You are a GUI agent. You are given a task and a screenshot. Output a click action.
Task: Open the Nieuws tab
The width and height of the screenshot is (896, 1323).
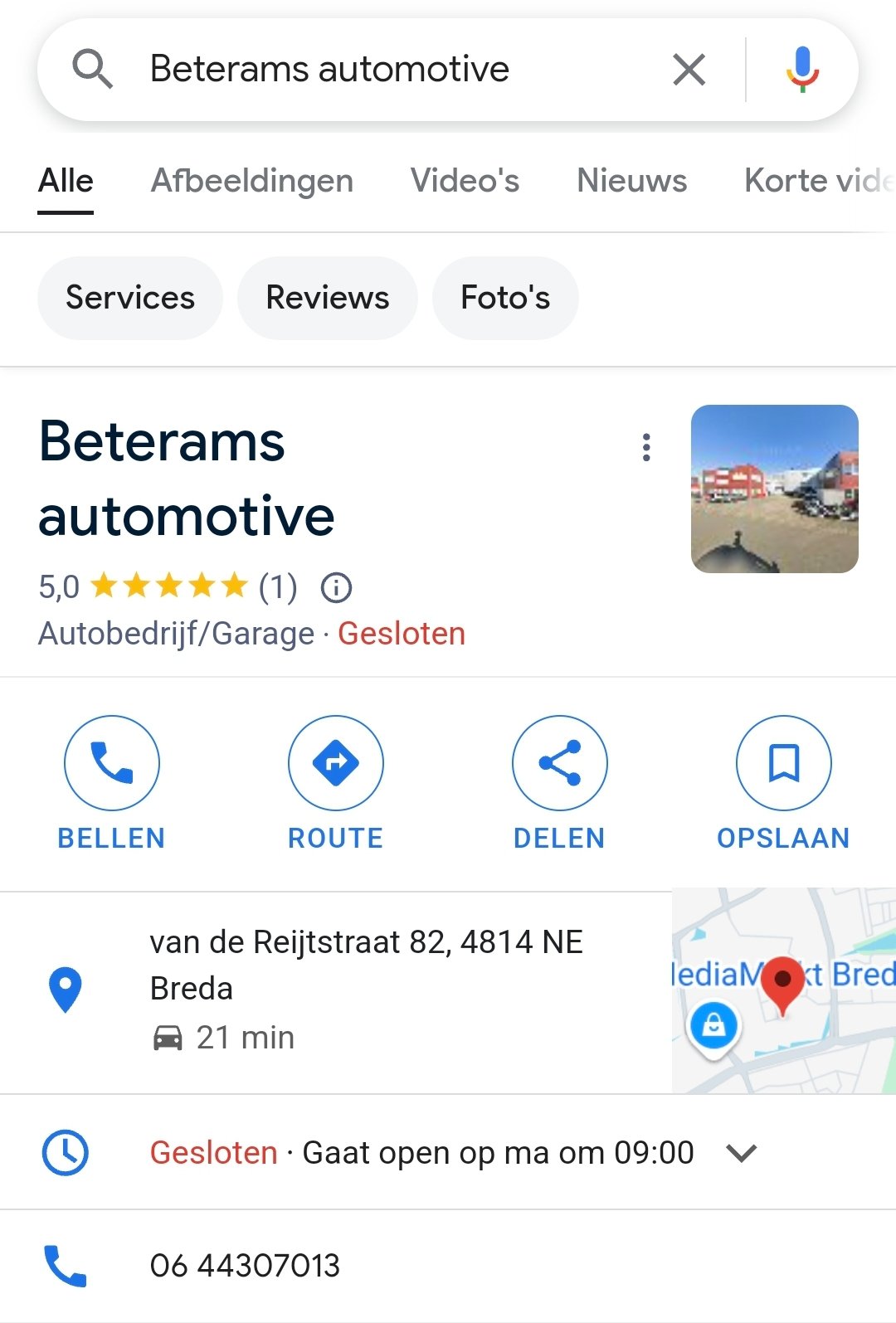click(631, 181)
